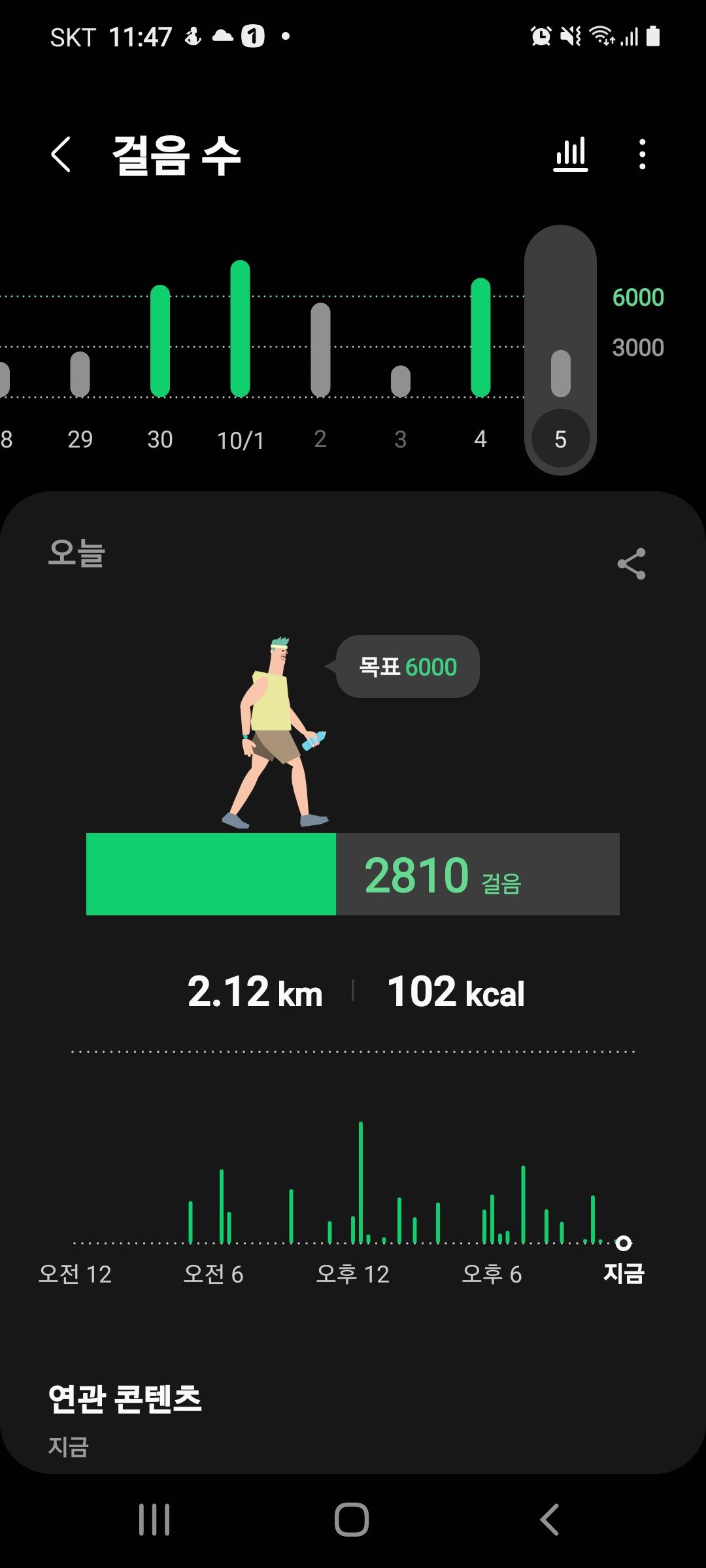View steps for 10/1
The width and height of the screenshot is (706, 1568).
coord(241,329)
